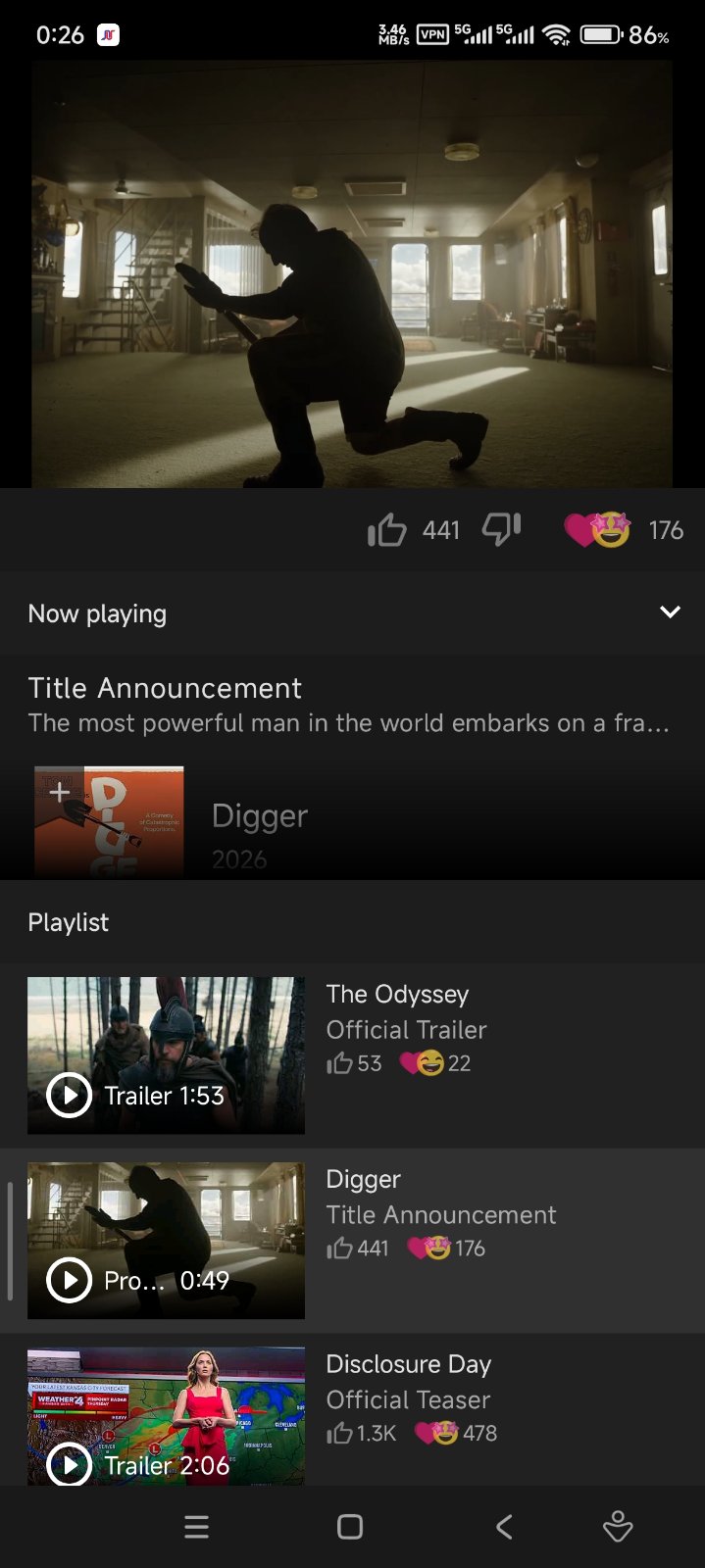
Task: Open recent apps from navigation bar
Action: click(x=197, y=1526)
